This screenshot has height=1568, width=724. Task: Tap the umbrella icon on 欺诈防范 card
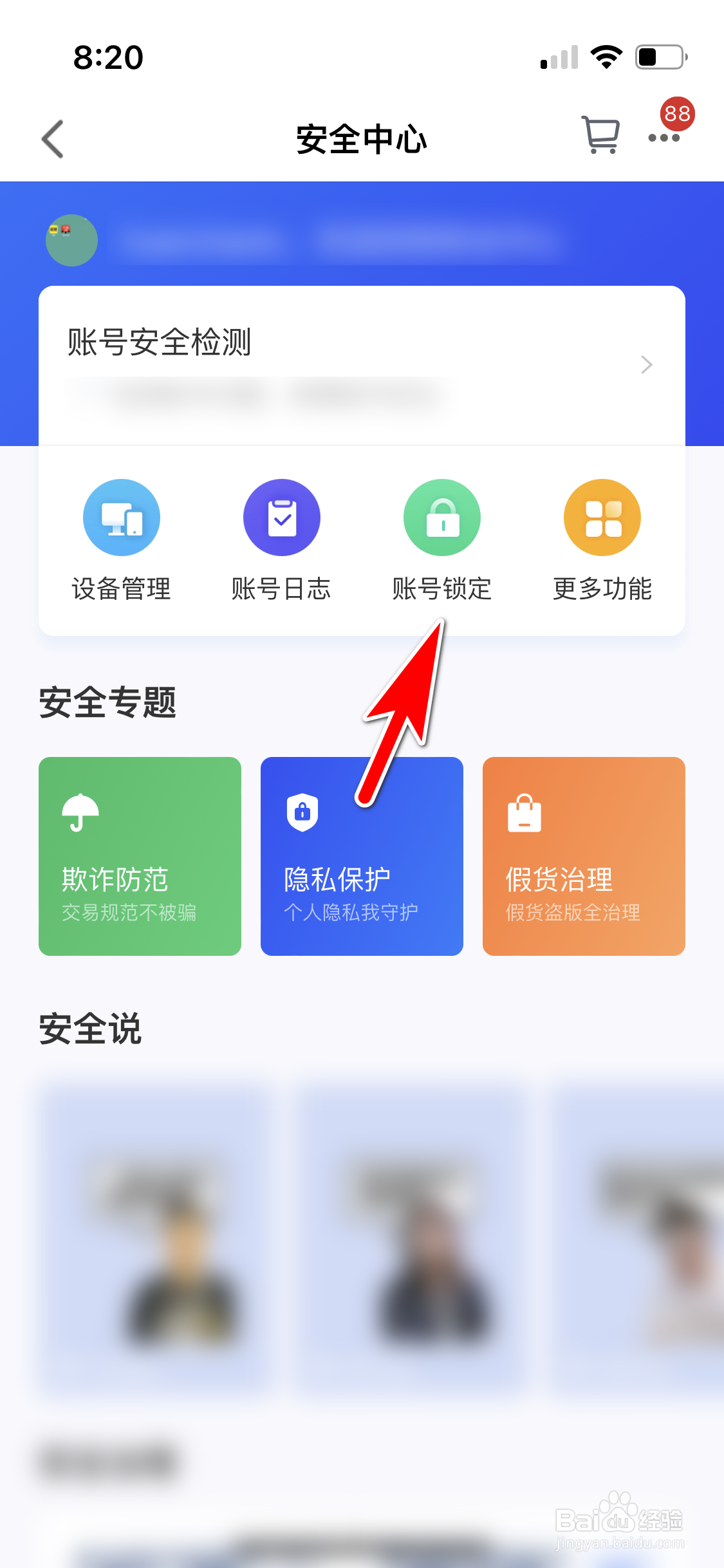coord(80,812)
